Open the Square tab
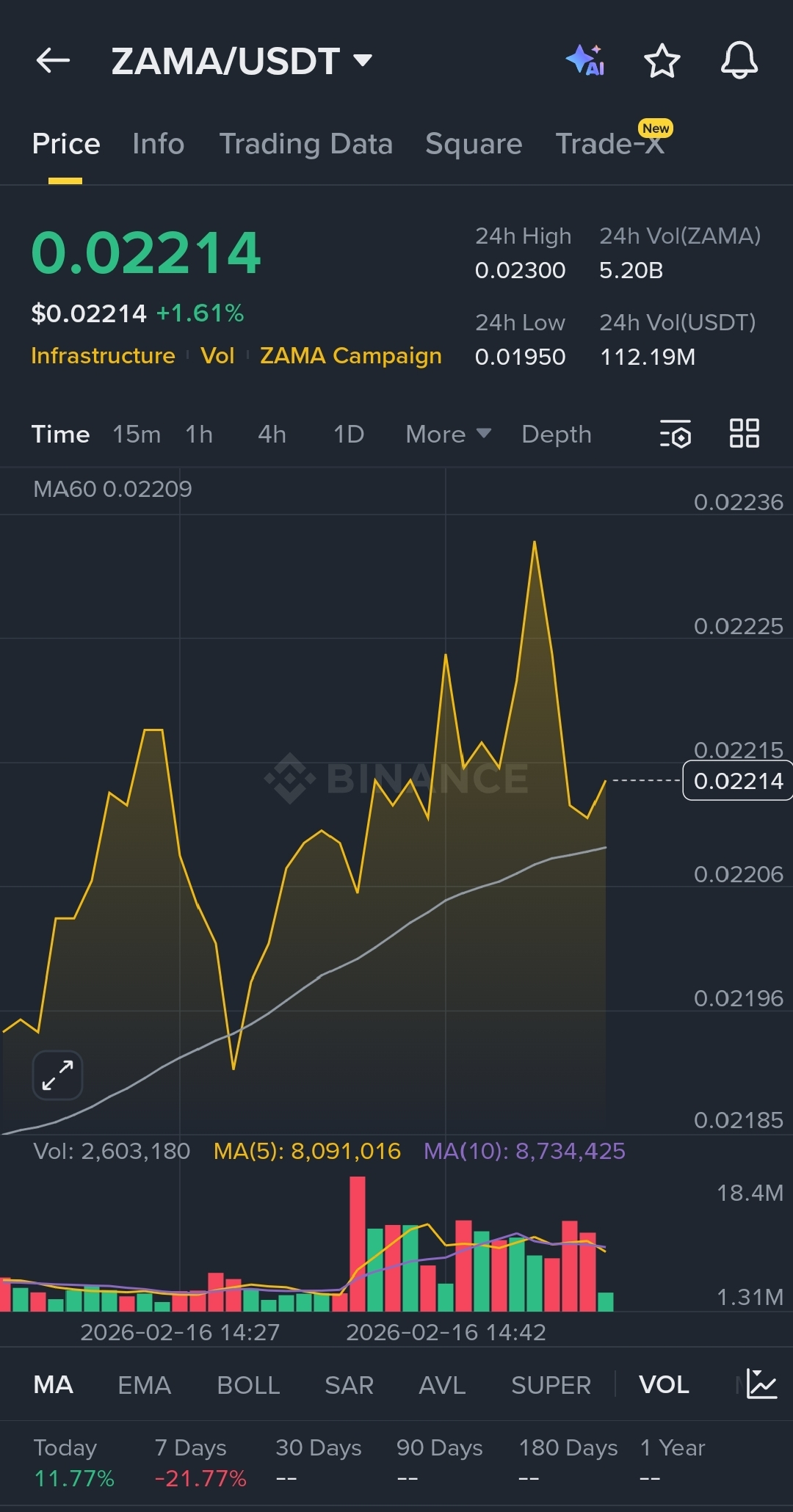The height and width of the screenshot is (1512, 793). point(474,144)
